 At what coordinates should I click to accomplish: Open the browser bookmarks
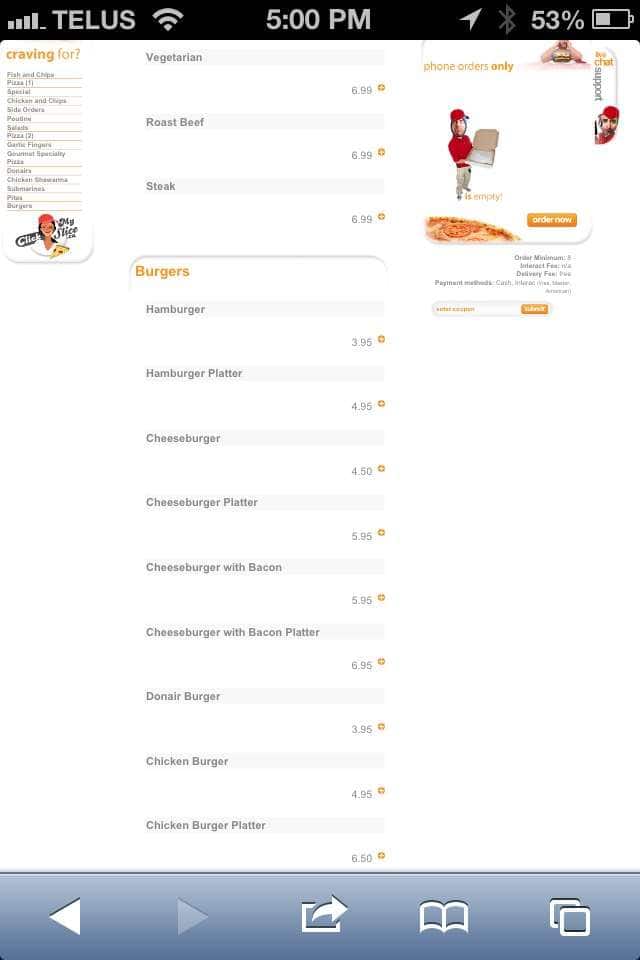443,916
